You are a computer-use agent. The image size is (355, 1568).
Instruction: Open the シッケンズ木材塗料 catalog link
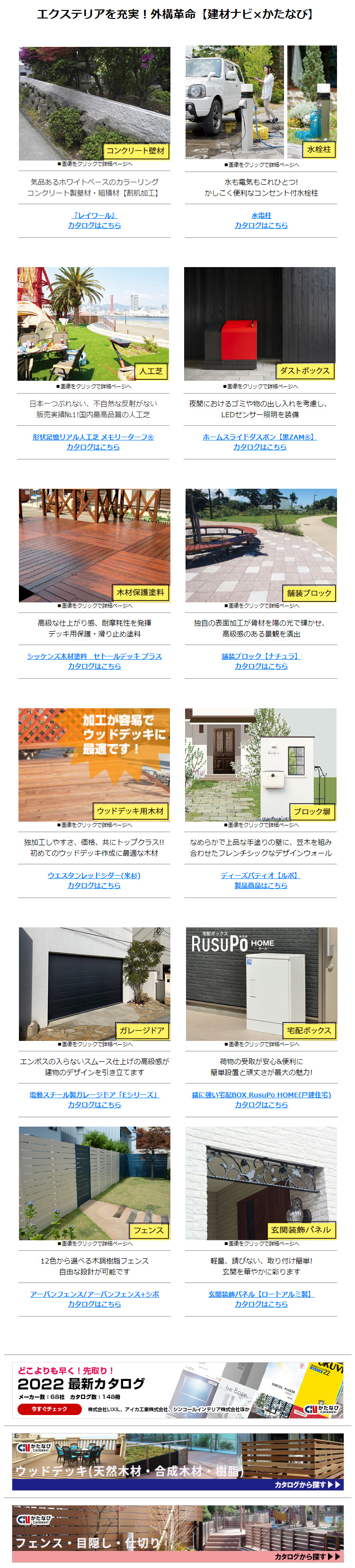coord(94,656)
